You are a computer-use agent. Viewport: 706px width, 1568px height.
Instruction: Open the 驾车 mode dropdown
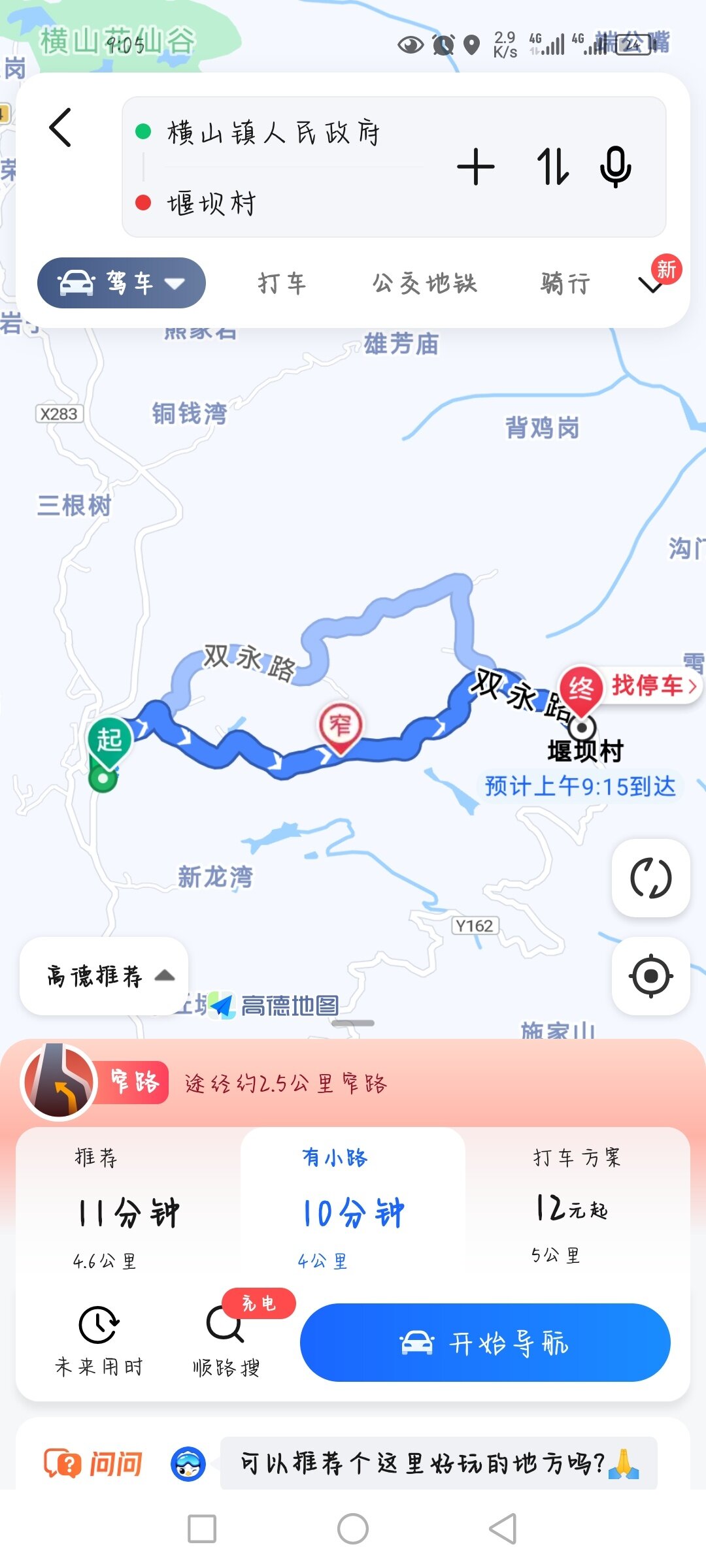tap(122, 283)
